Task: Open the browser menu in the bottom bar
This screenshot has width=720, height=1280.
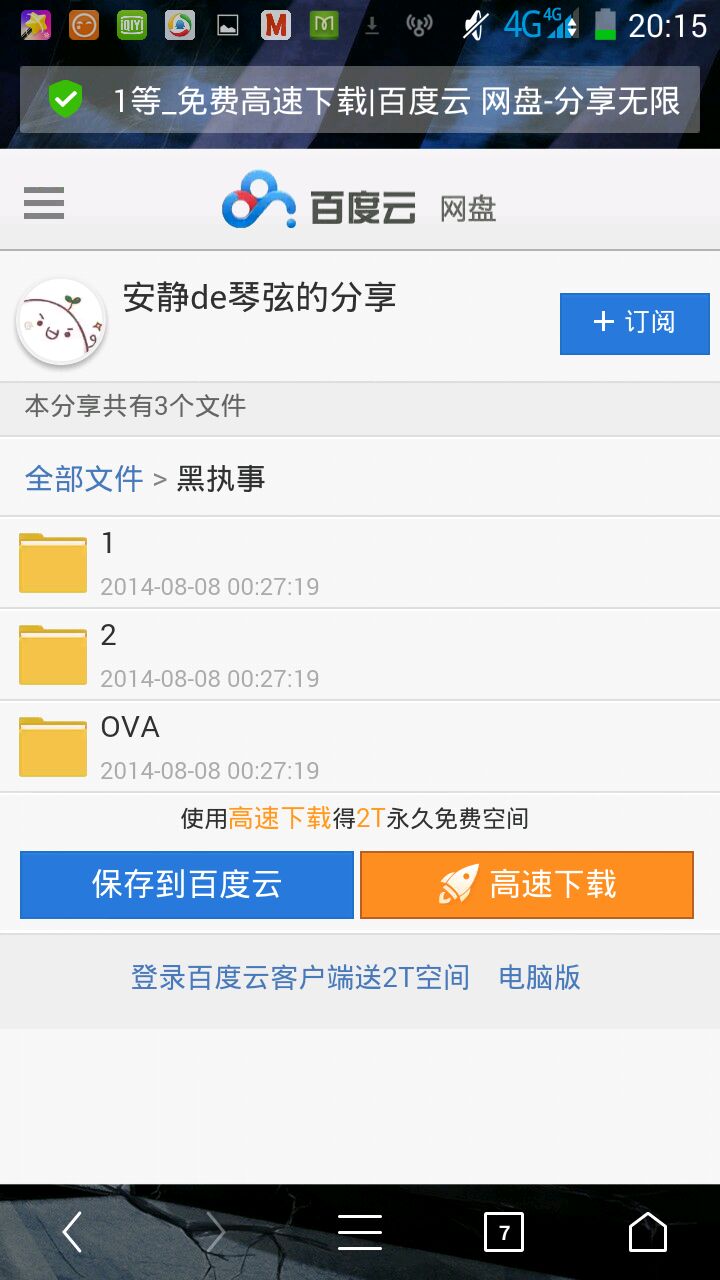Action: tap(360, 1233)
